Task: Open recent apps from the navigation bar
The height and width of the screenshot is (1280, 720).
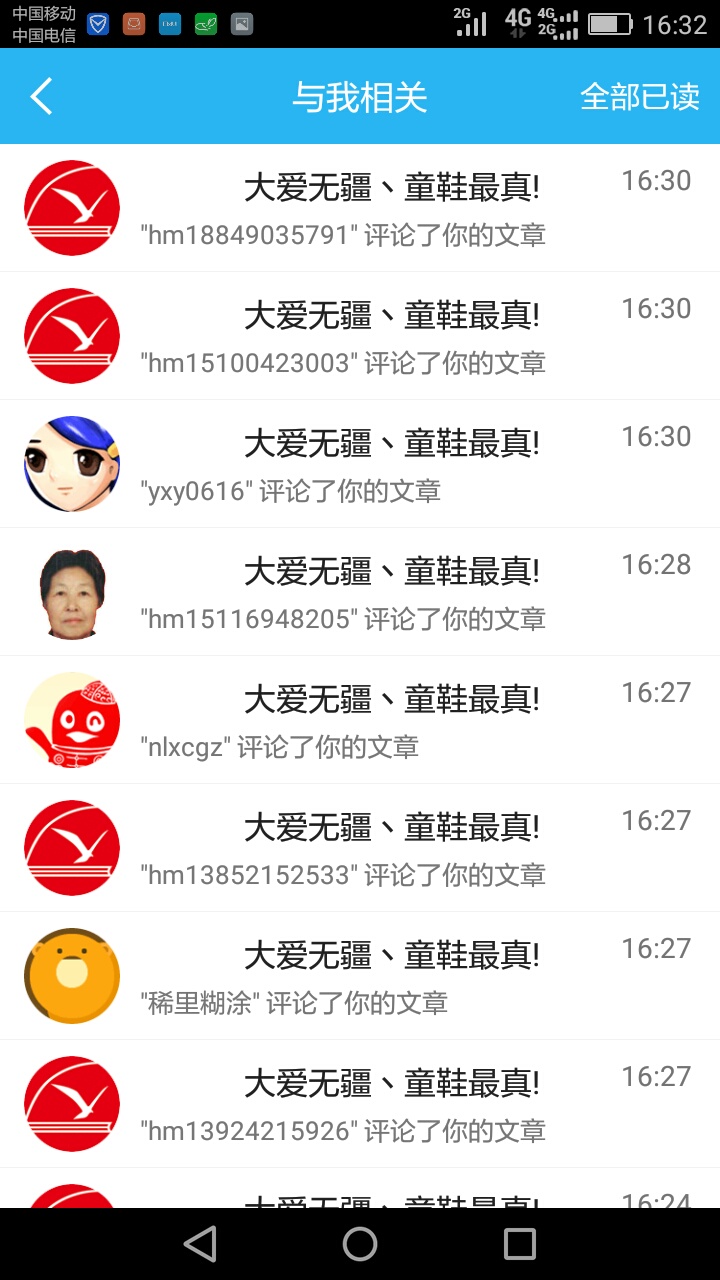Action: coord(520,1244)
